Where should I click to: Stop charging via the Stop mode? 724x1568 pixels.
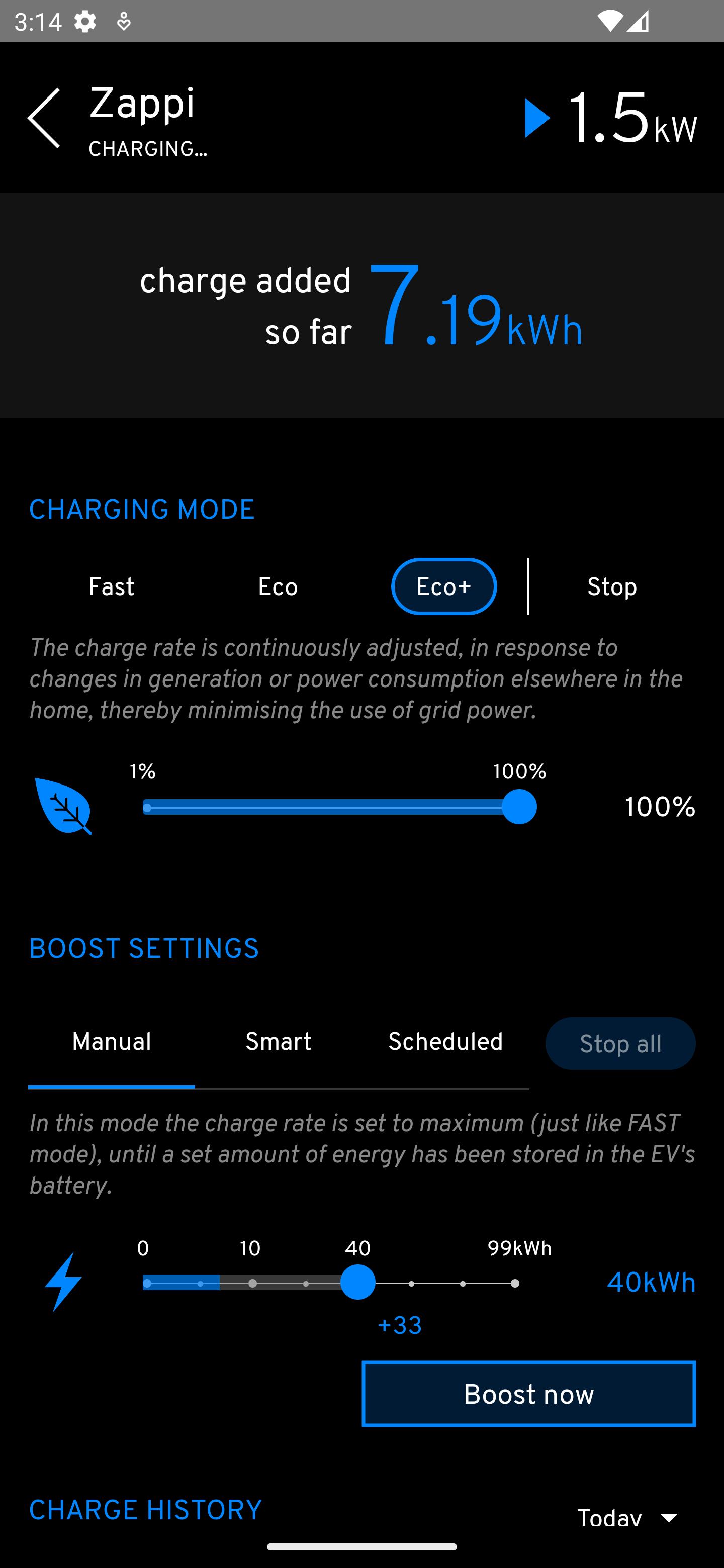[612, 587]
